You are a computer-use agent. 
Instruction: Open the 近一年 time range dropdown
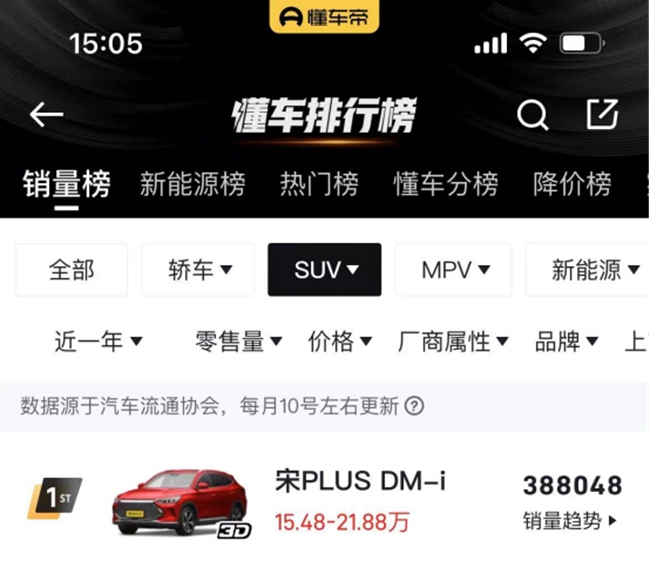tap(98, 342)
